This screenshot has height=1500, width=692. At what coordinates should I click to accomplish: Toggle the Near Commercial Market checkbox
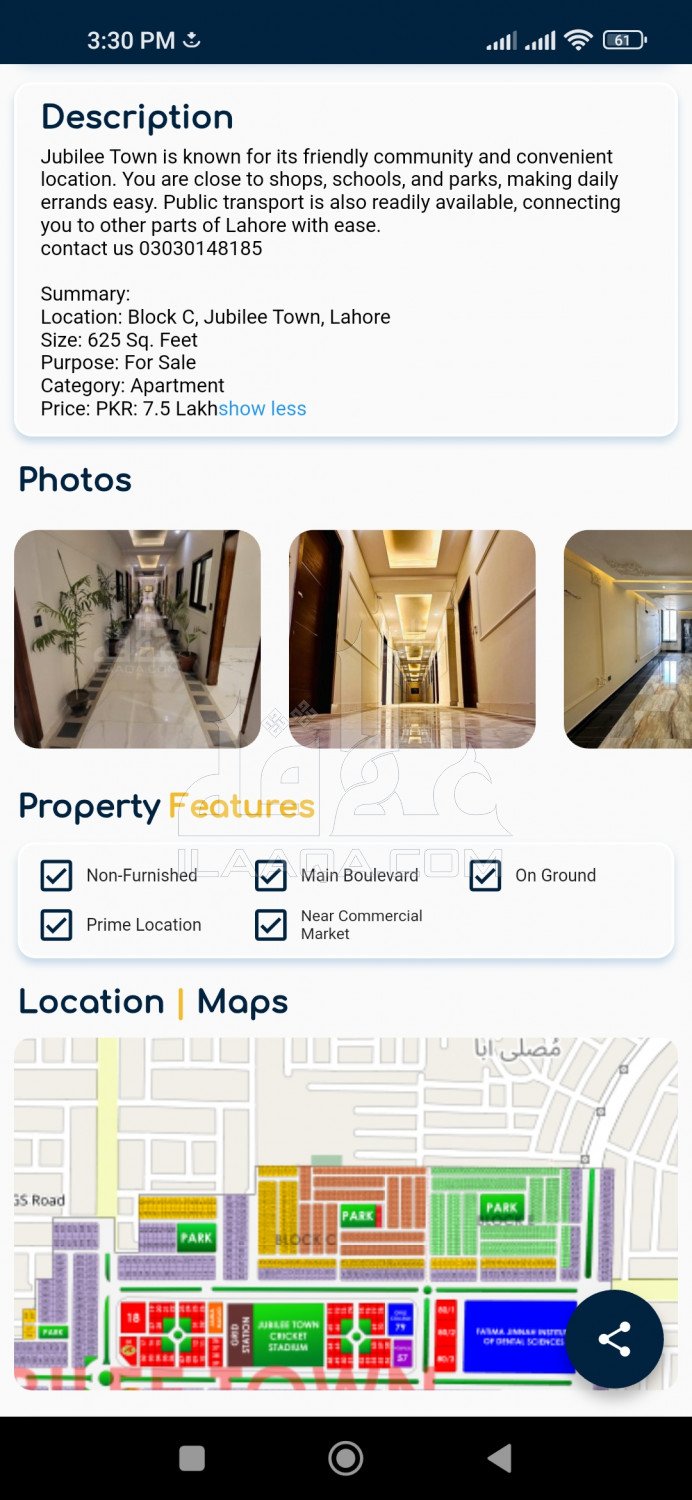[271, 925]
